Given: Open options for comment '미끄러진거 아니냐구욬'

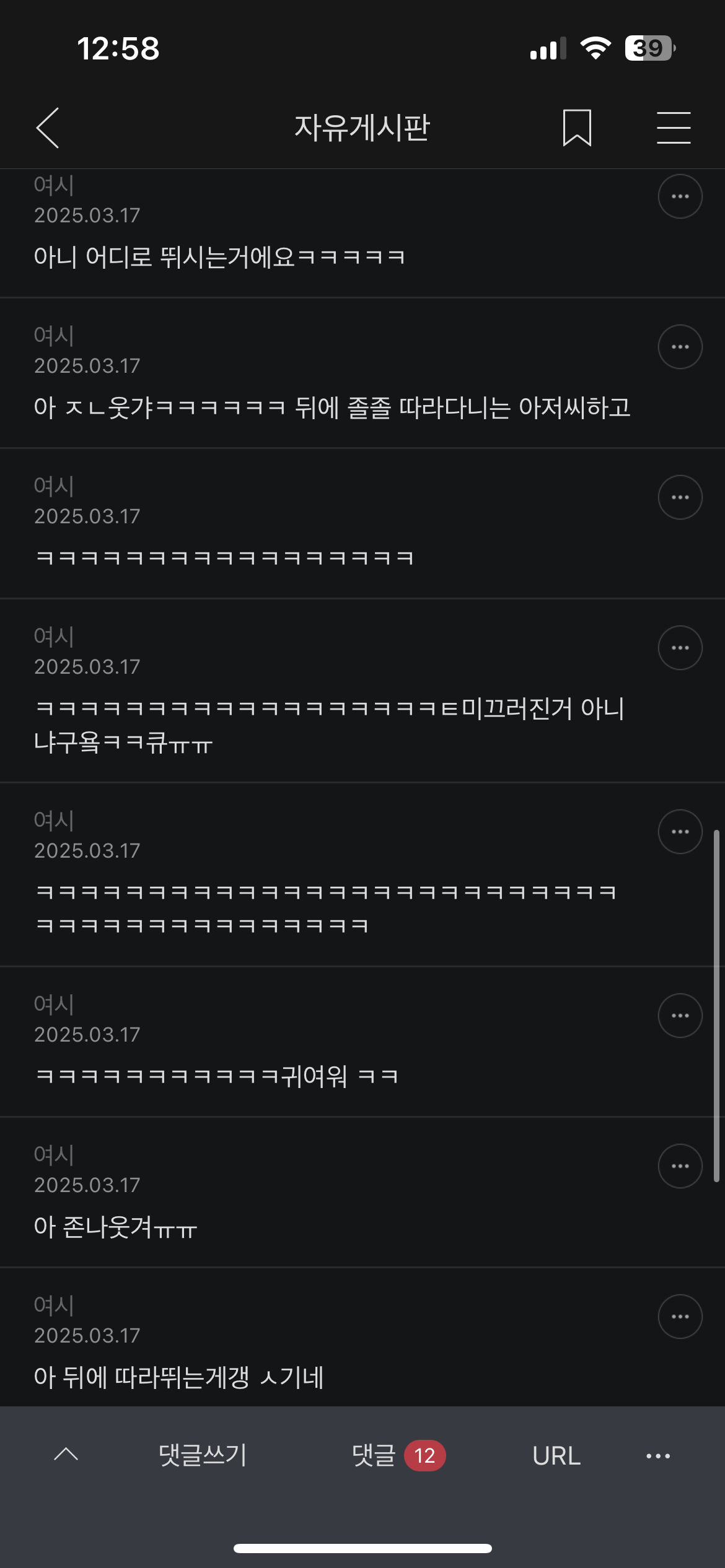Looking at the screenshot, I should 680,648.
